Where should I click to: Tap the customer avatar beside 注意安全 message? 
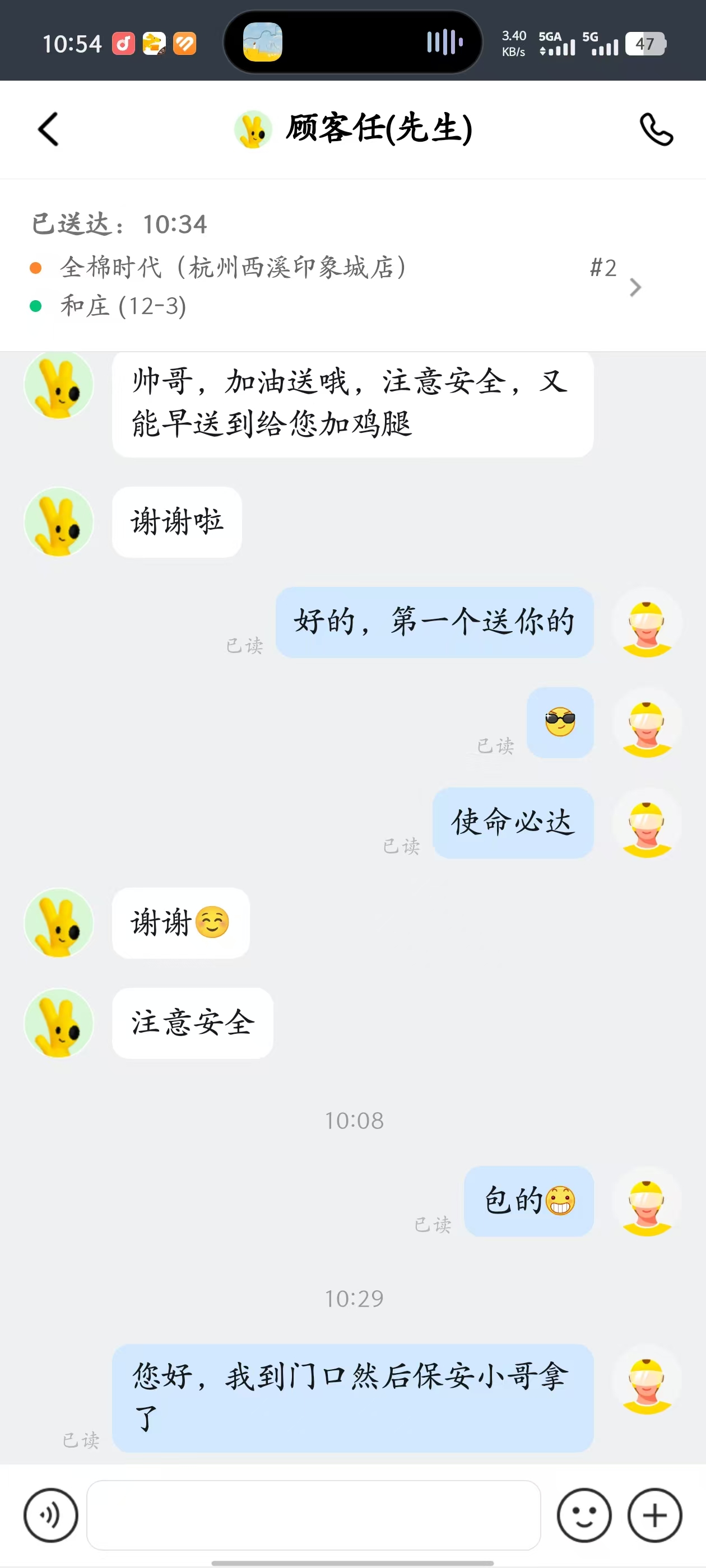coord(58,1023)
